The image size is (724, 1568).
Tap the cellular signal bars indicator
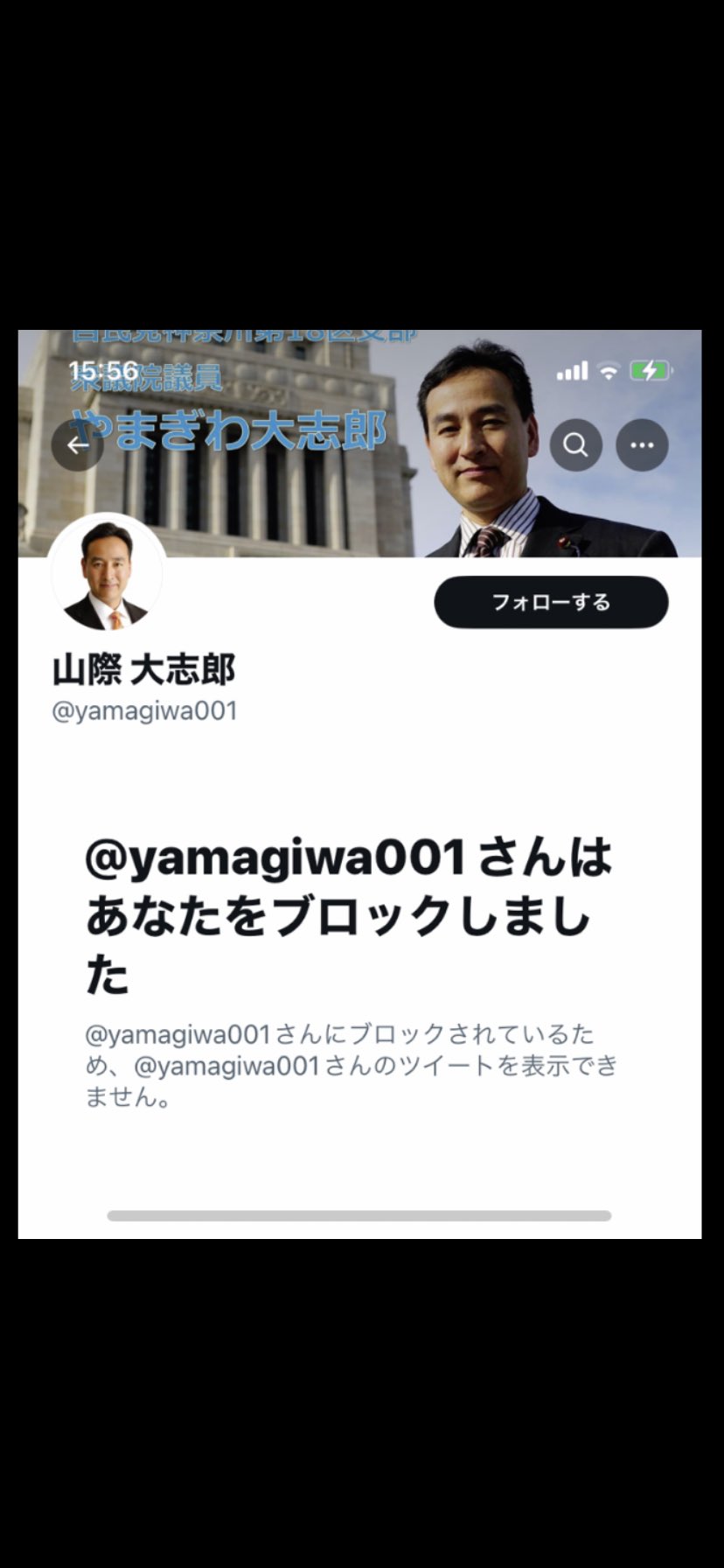(x=570, y=371)
